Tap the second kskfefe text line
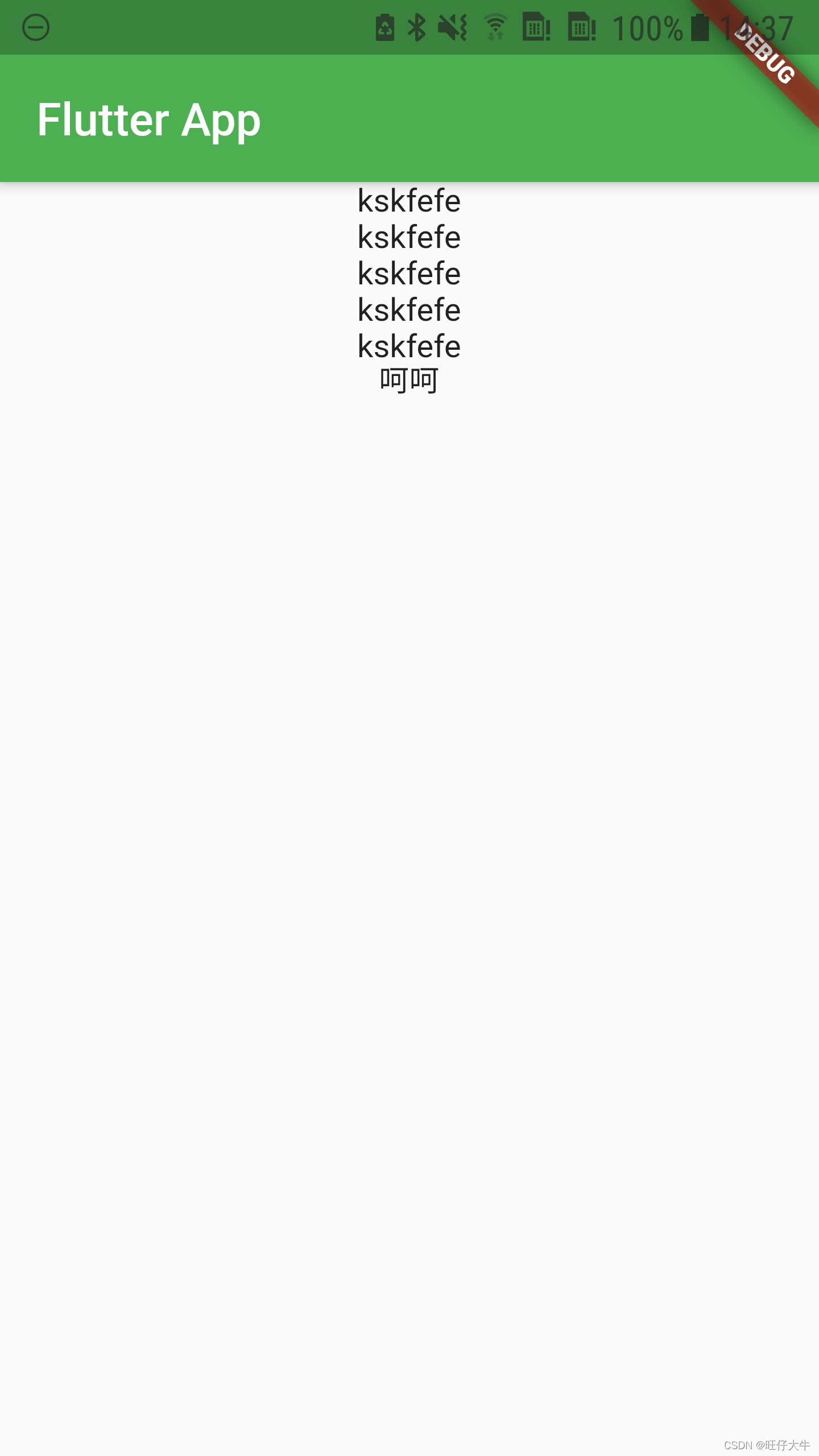Screen dimensions: 819x1456 click(409, 237)
